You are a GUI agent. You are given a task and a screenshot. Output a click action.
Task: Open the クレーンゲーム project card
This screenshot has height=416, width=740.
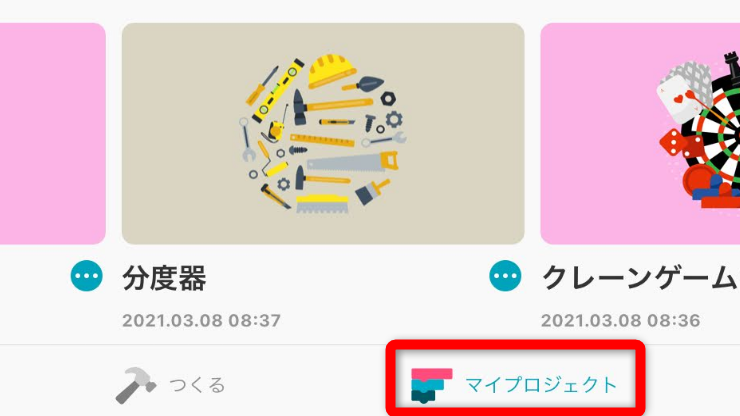click(640, 134)
